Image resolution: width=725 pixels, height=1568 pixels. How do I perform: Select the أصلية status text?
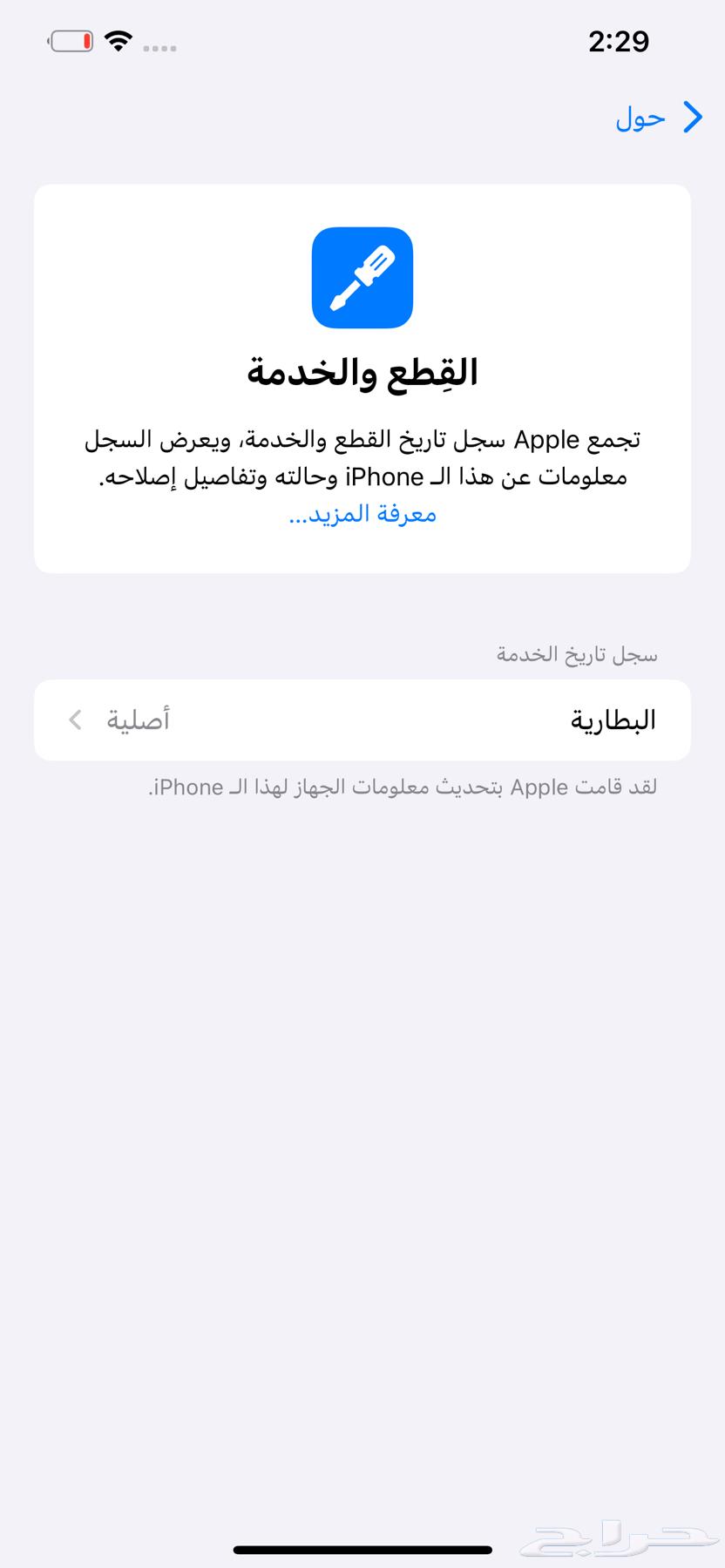(x=138, y=720)
